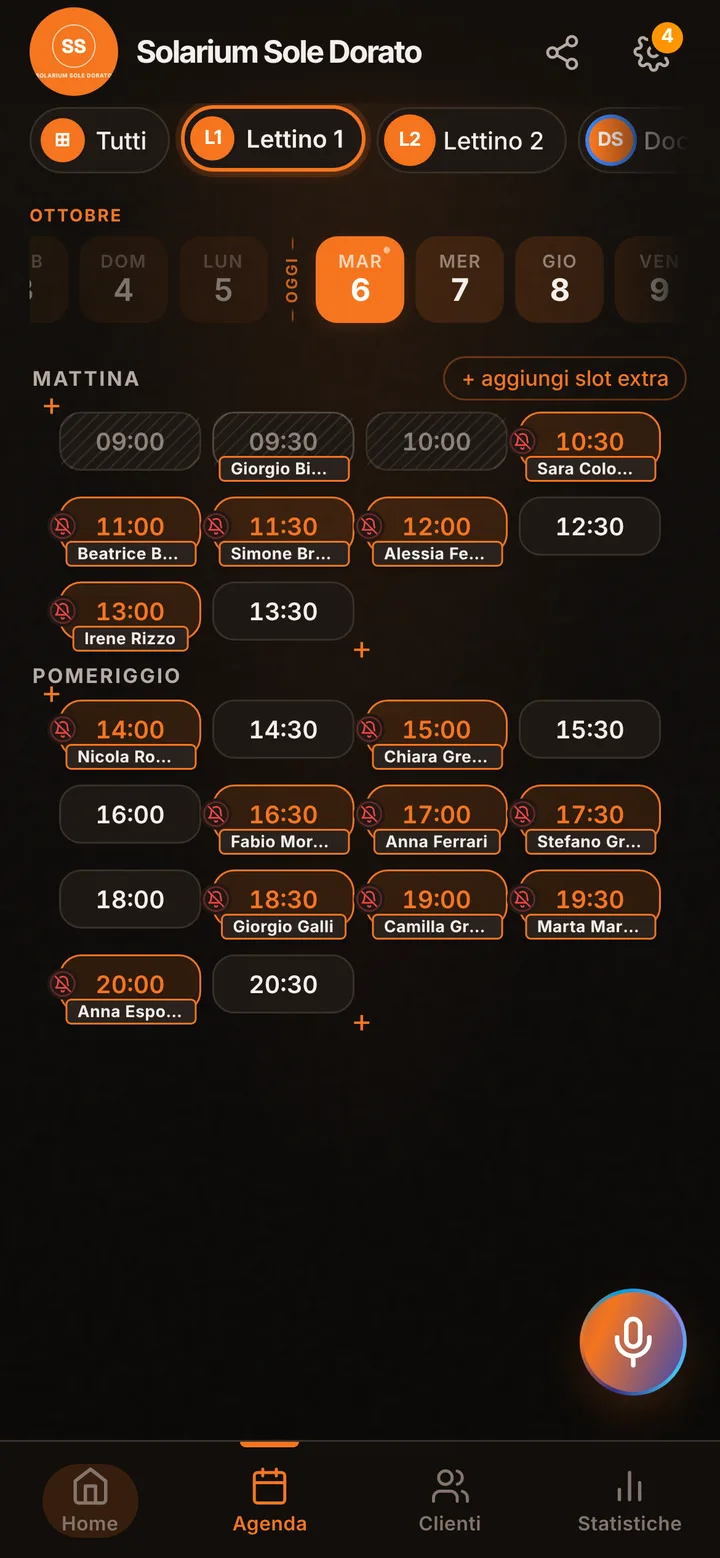Go to Monday 5 in the date strip
Image resolution: width=720 pixels, height=1558 pixels.
[x=223, y=280]
